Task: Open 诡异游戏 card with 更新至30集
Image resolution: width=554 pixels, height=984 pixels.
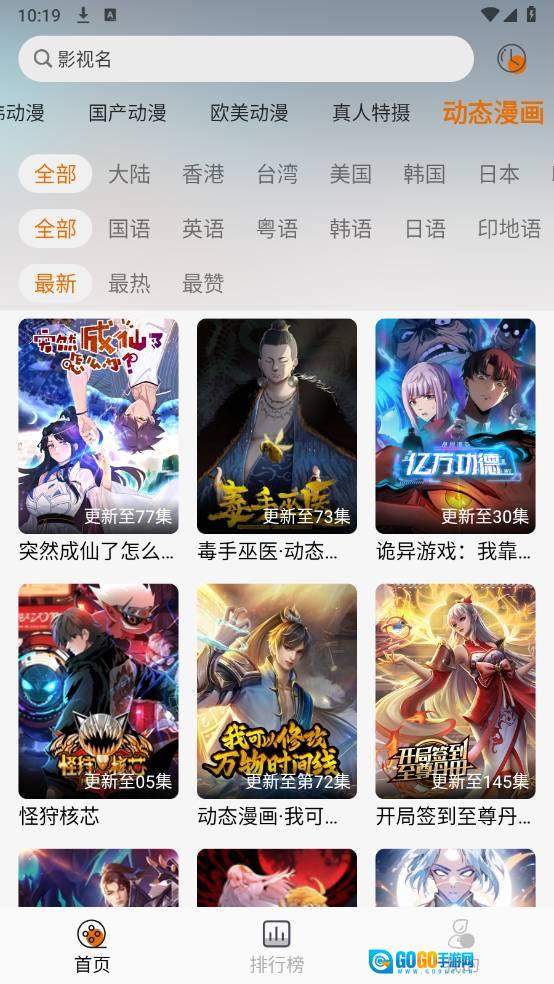Action: [455, 441]
